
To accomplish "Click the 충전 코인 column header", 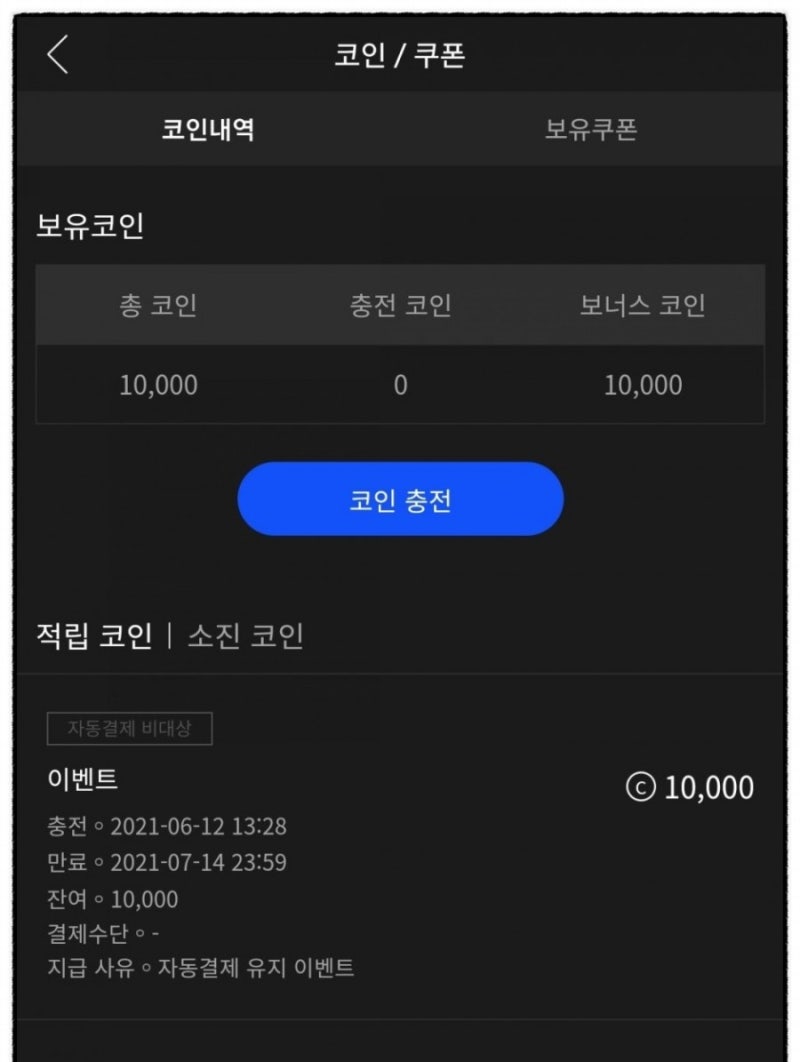I will pyautogui.click(x=400, y=306).
